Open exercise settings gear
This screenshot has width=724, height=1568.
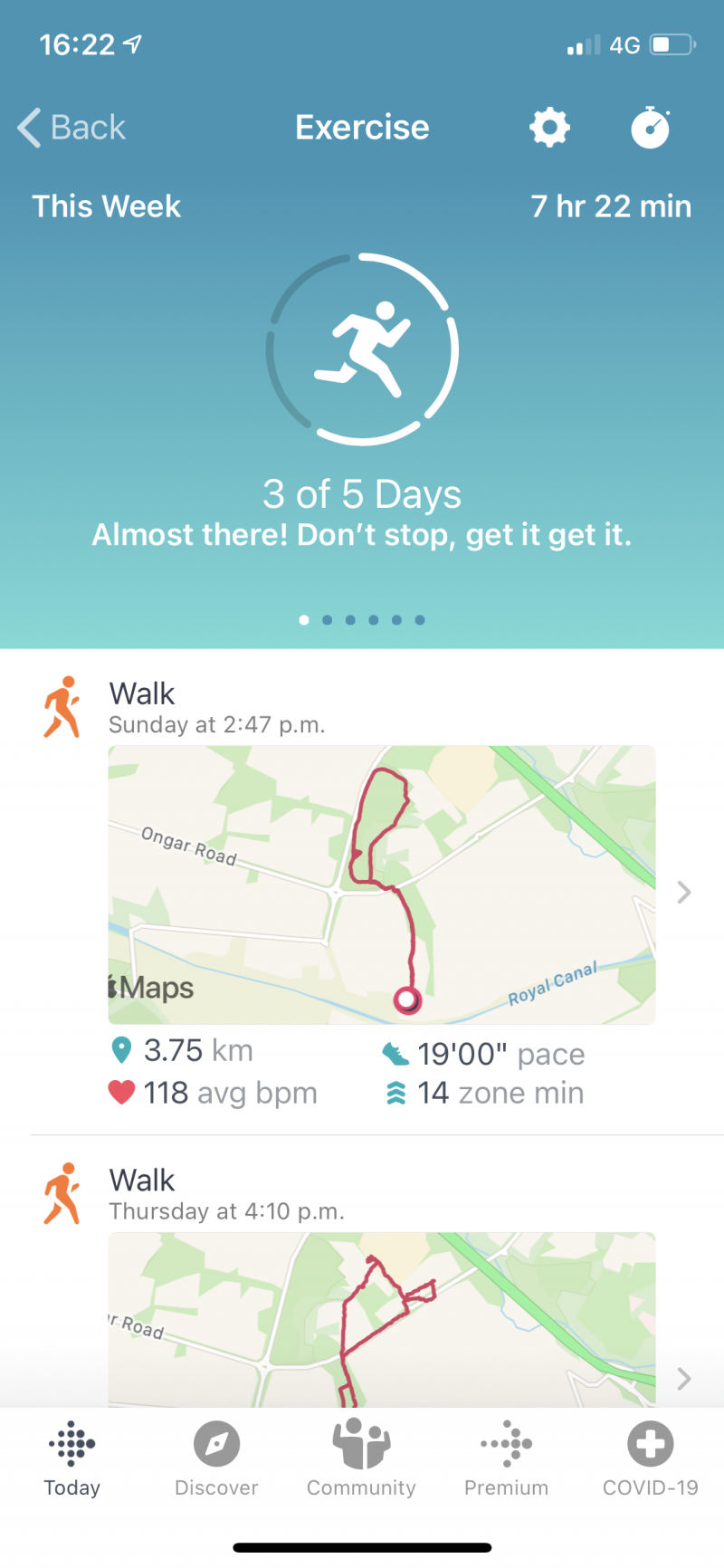pyautogui.click(x=549, y=128)
